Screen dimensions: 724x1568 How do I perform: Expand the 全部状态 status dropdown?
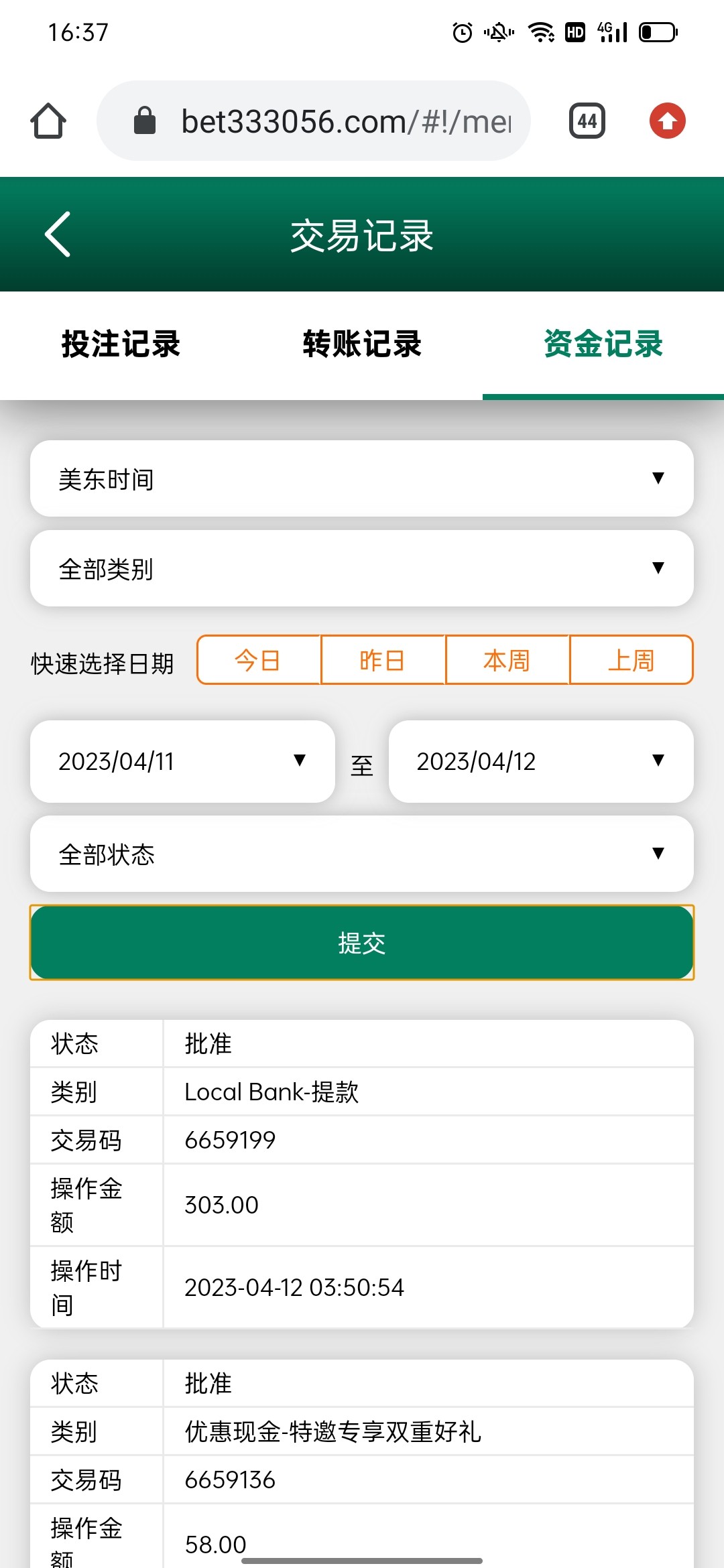pos(362,854)
